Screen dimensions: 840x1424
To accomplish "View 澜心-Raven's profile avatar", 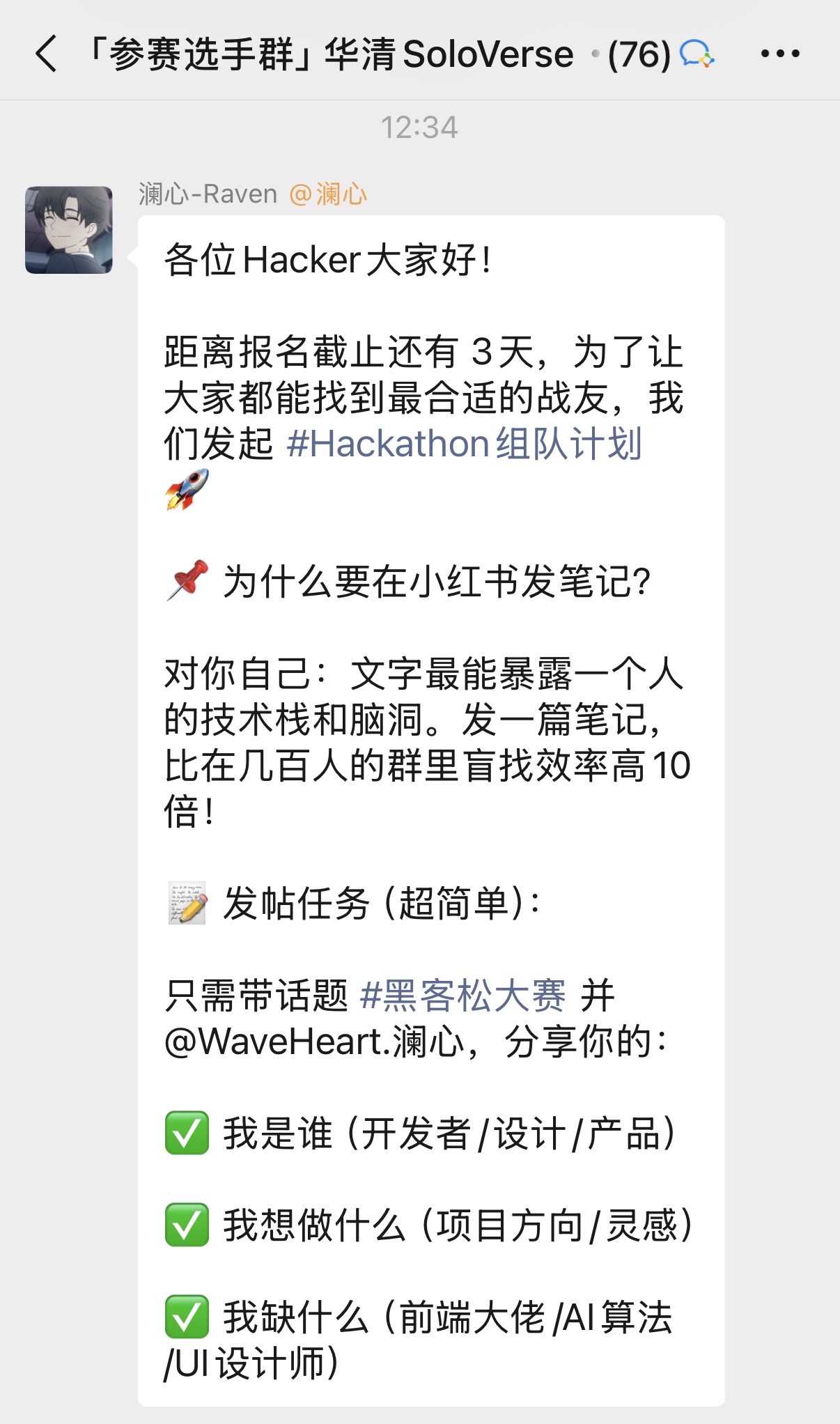I will click(69, 230).
